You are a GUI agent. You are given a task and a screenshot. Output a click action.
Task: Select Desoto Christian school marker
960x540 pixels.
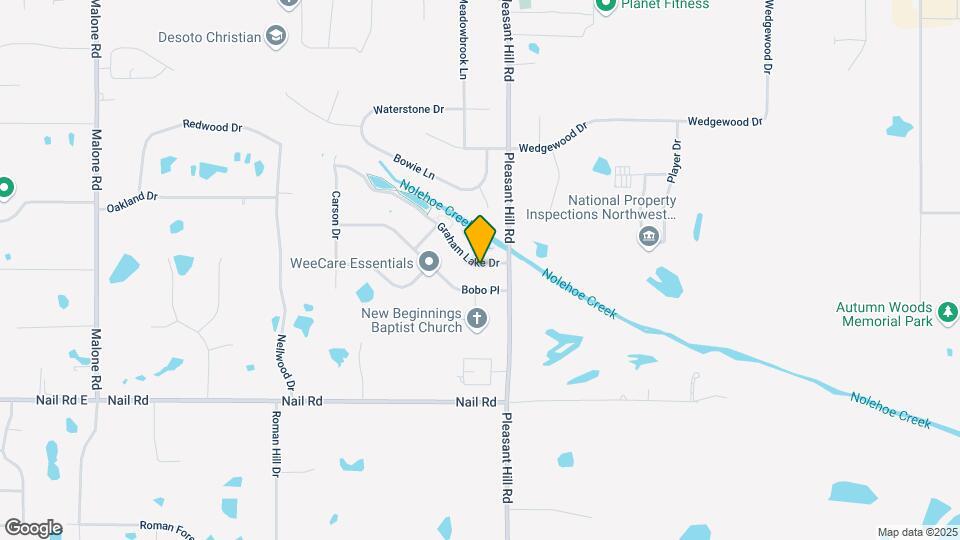(x=276, y=38)
